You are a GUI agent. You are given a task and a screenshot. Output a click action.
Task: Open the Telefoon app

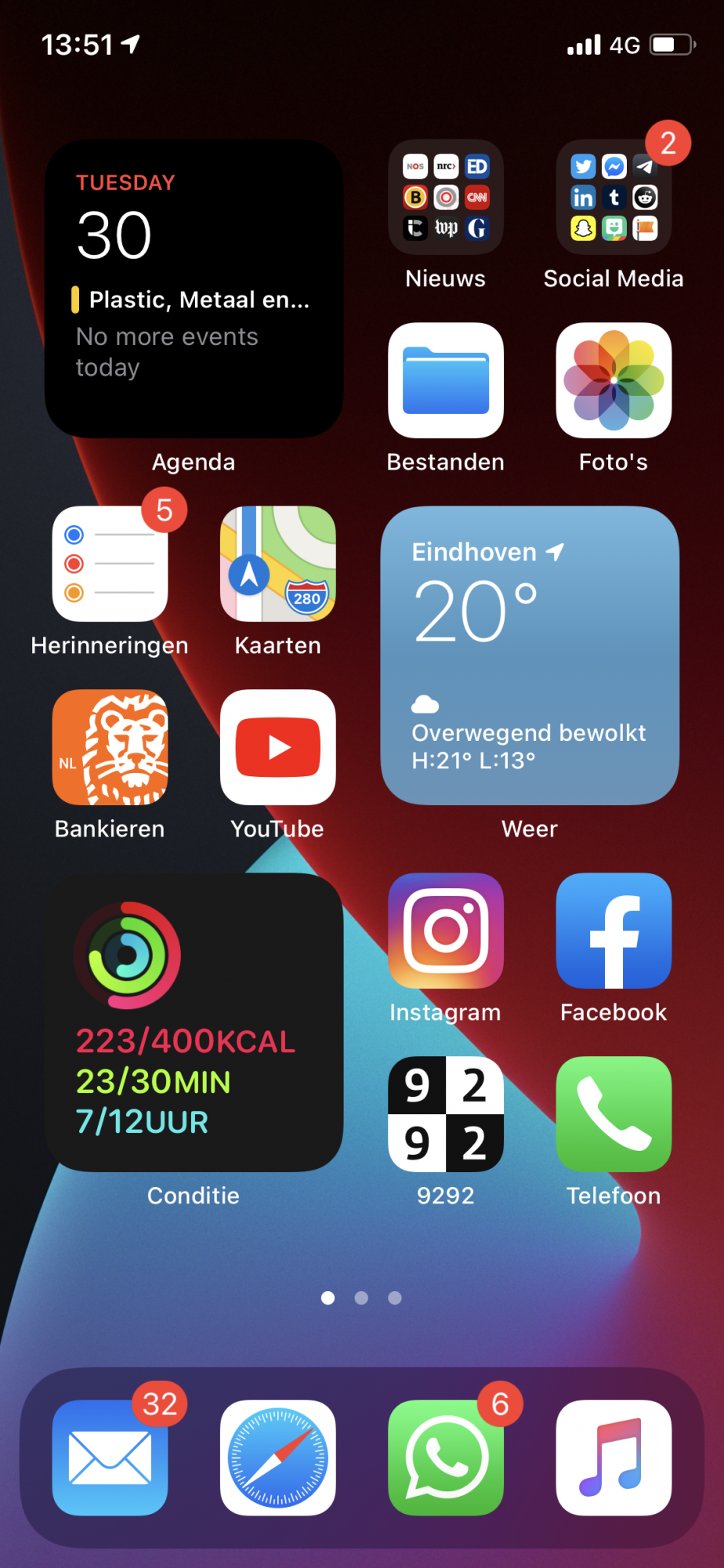(x=614, y=1114)
